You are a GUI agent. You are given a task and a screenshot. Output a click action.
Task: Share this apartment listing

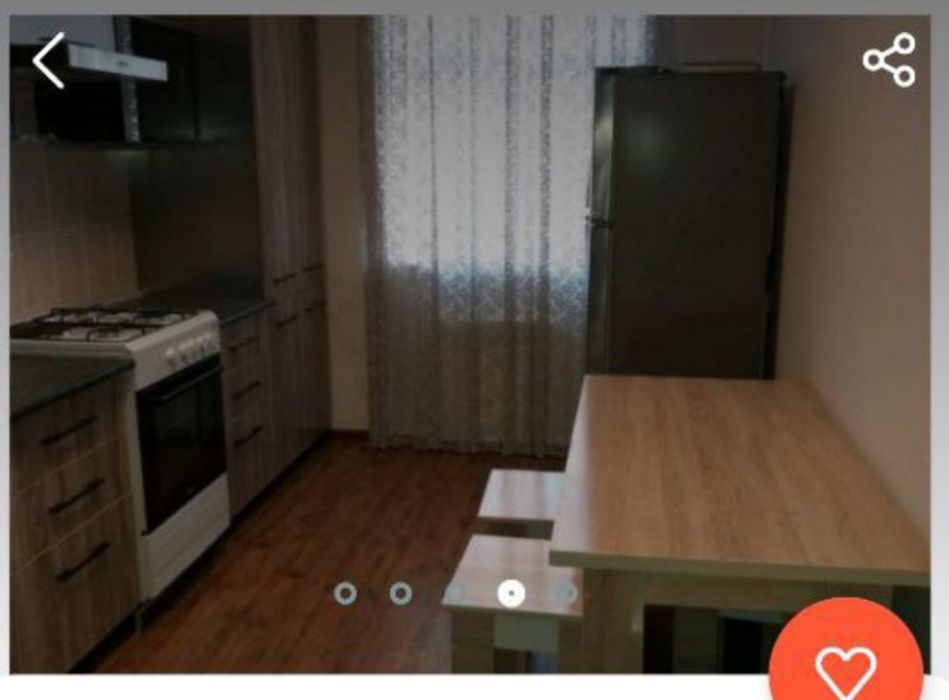(889, 60)
